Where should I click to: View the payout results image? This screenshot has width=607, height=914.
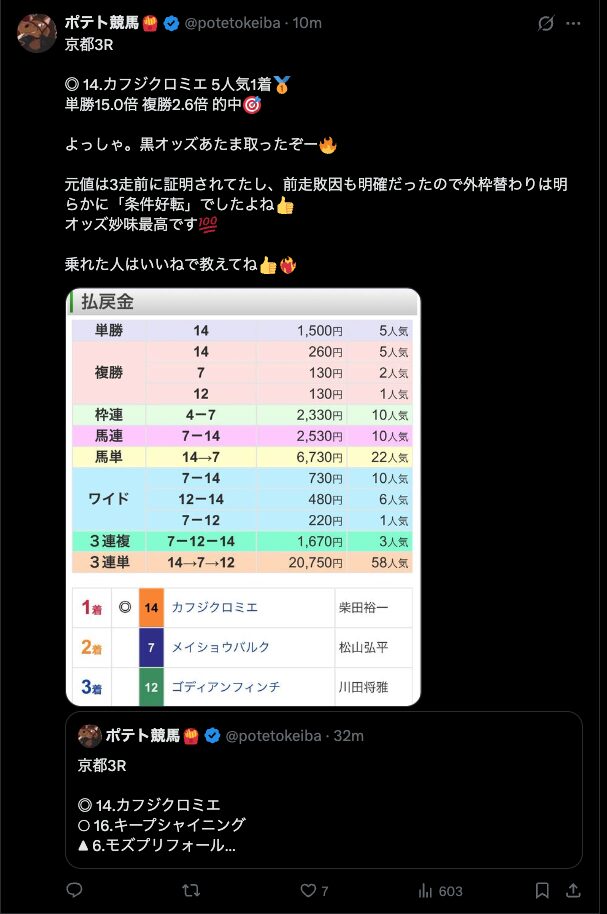[x=244, y=496]
